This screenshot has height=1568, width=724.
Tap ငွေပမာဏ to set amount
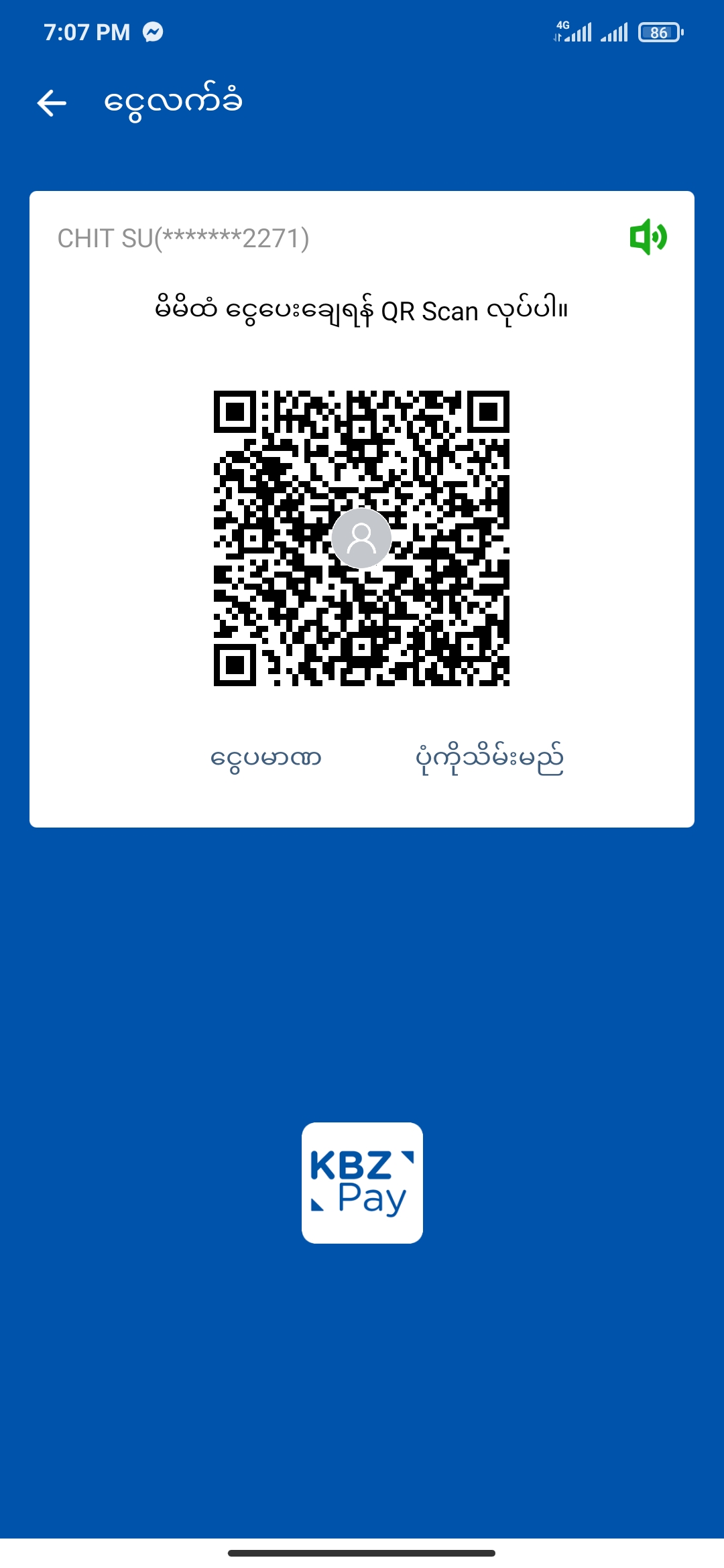pos(266,759)
